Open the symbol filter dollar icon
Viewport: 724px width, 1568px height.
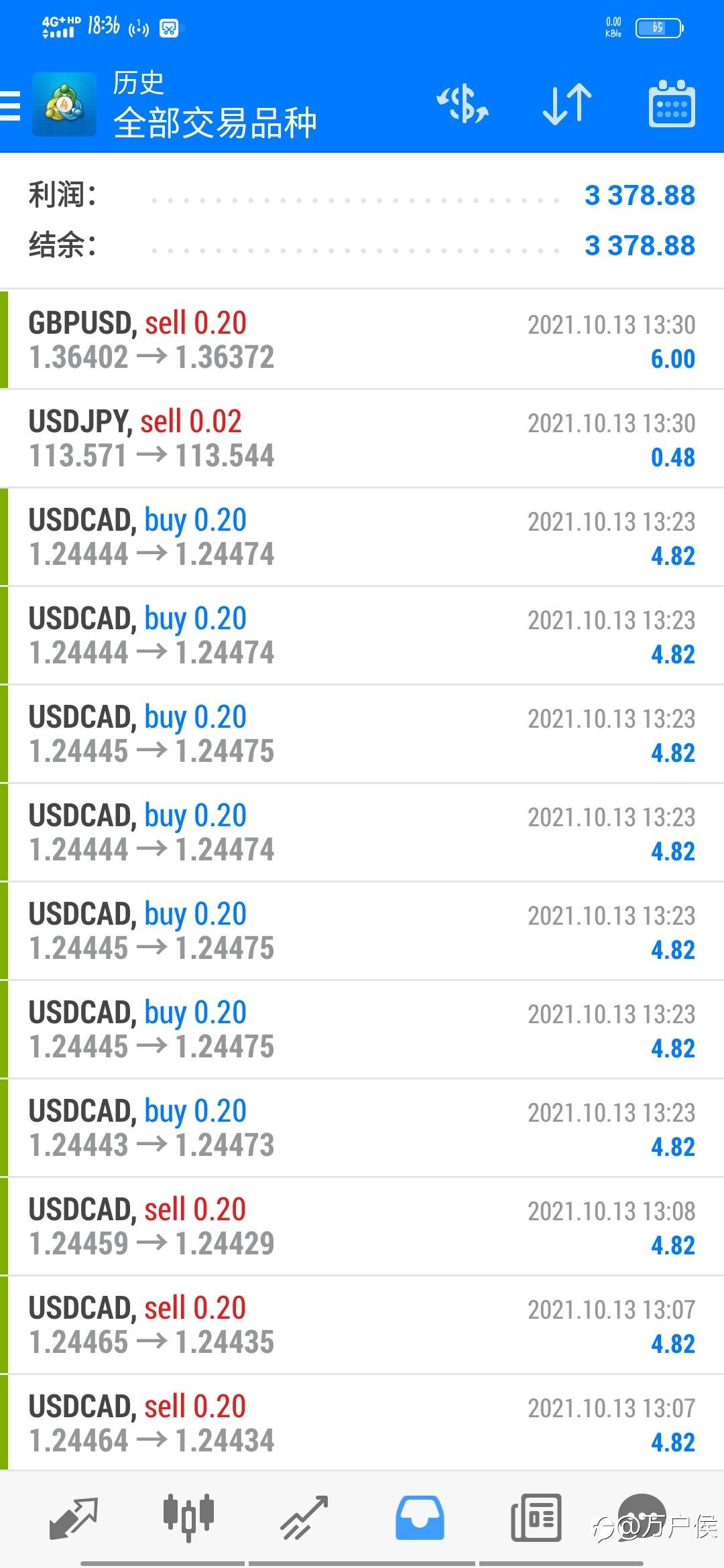coord(463,105)
